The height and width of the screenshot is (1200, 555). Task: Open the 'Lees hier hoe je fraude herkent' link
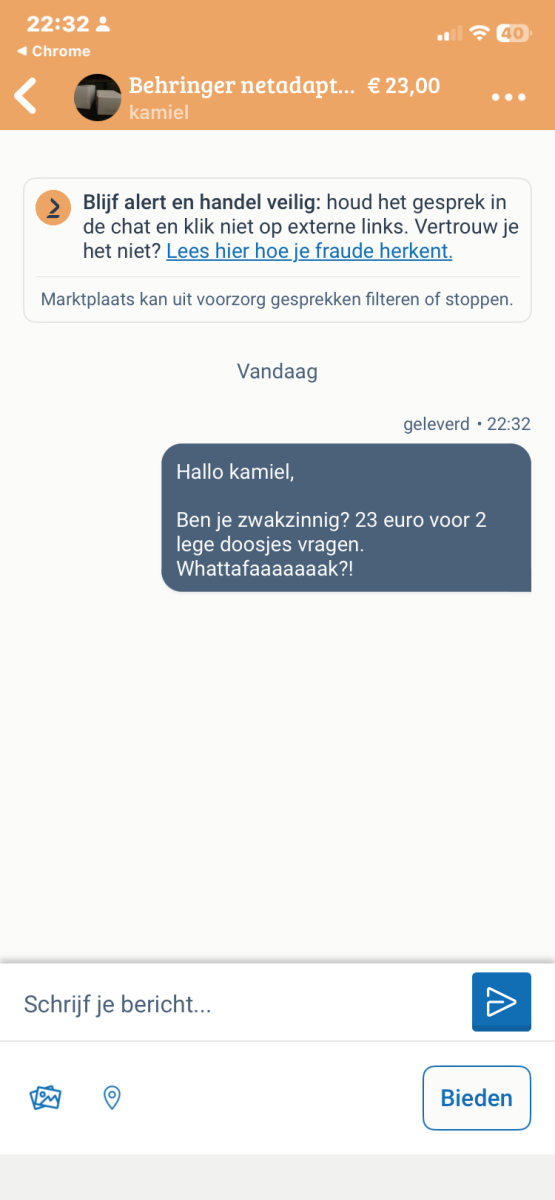coord(309,251)
